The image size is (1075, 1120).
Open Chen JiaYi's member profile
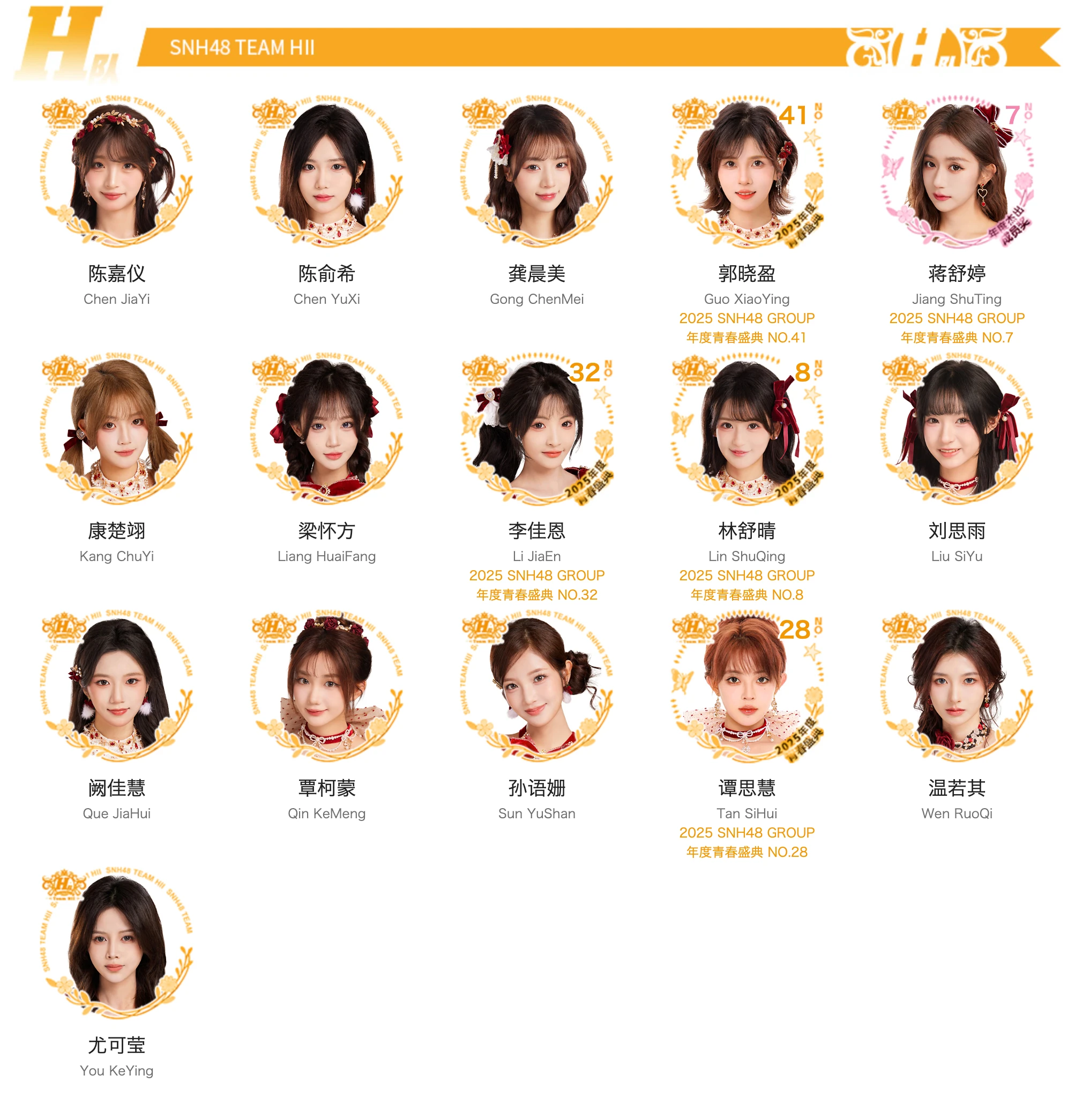pyautogui.click(x=117, y=171)
